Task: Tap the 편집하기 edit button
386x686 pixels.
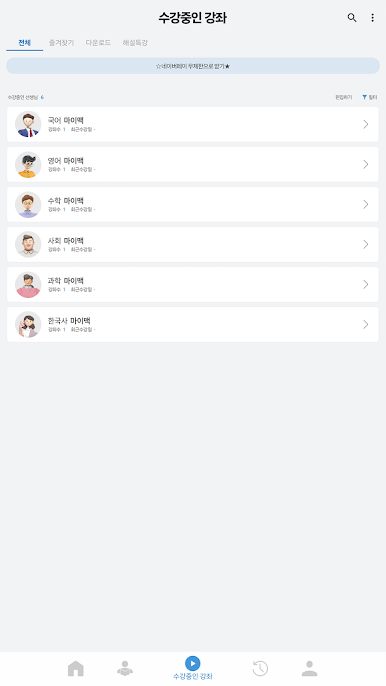Action: click(344, 97)
